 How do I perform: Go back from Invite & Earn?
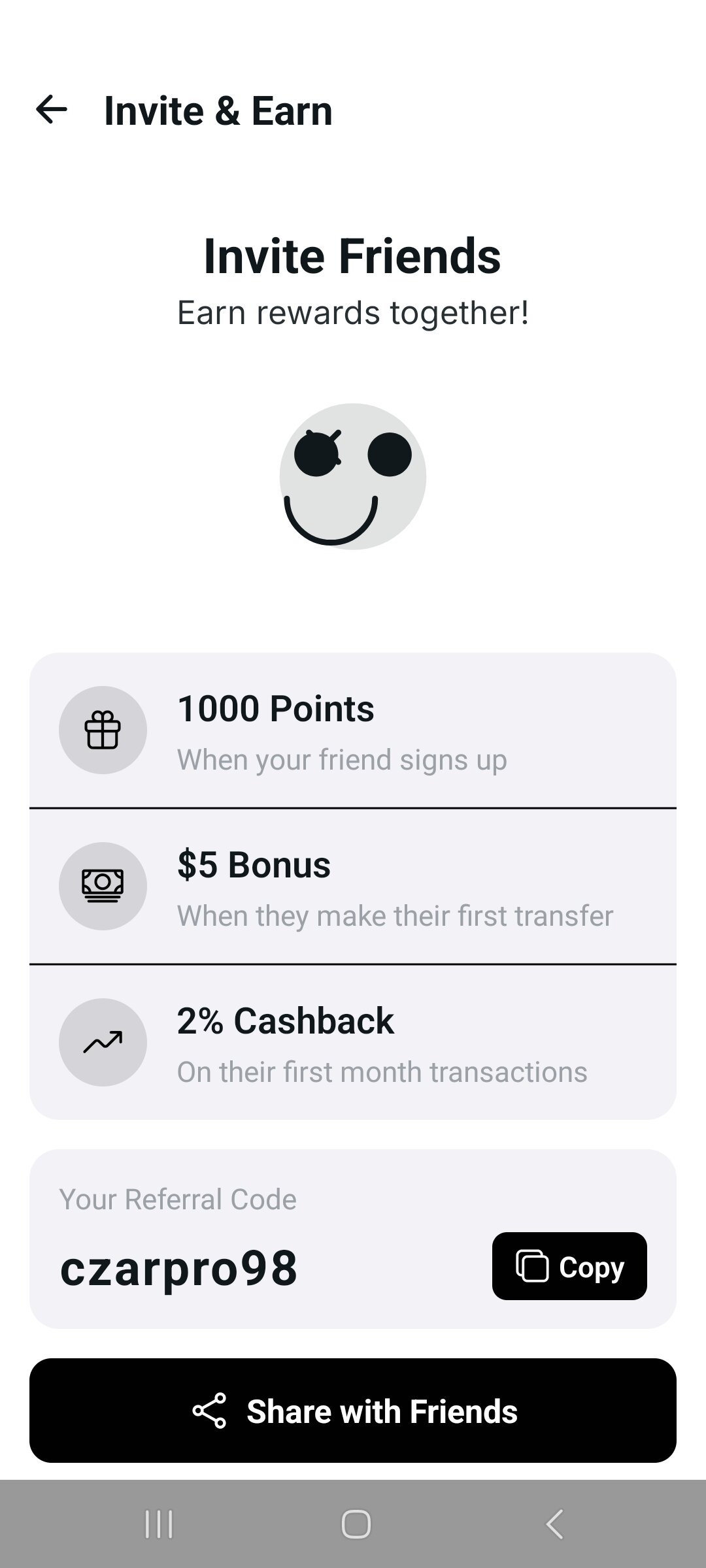click(x=52, y=110)
